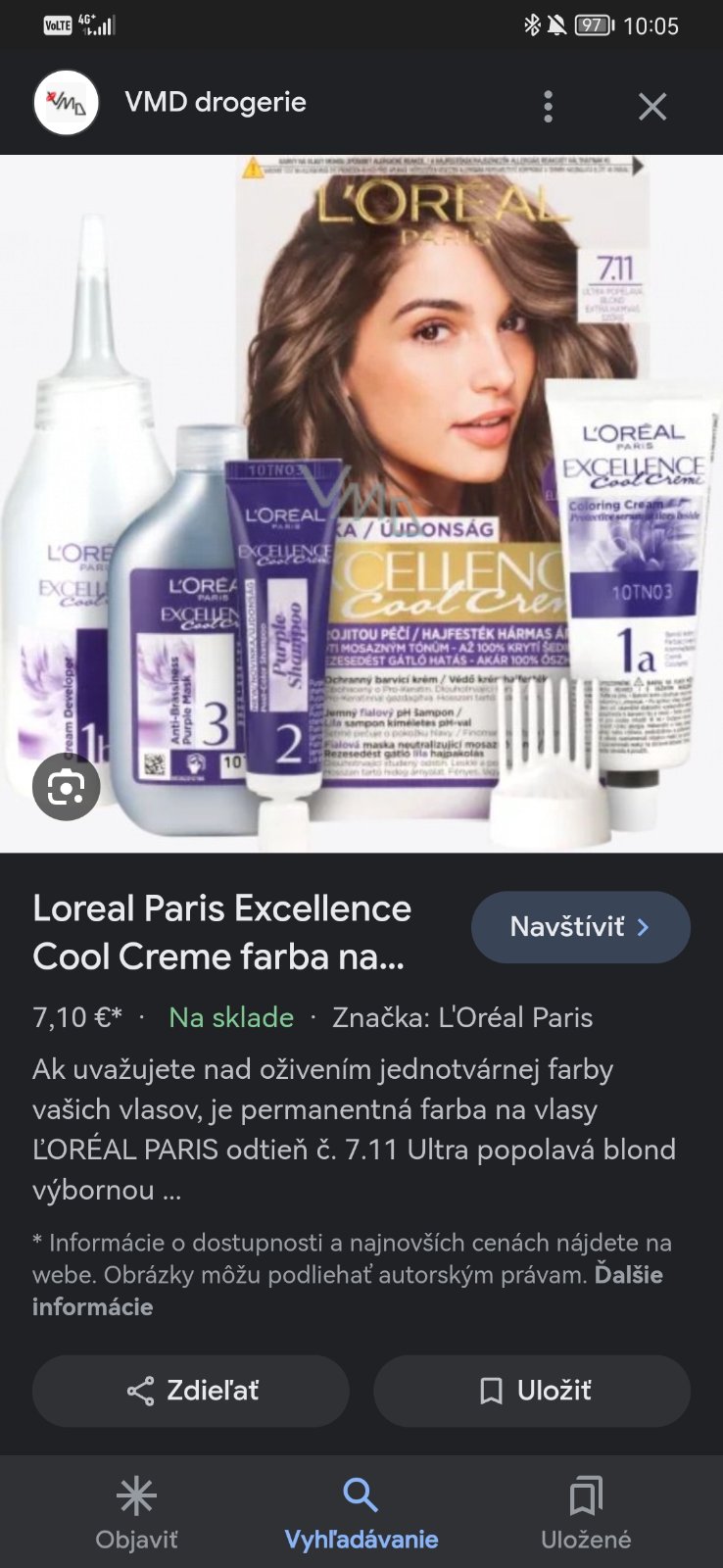Open the VMD drogerie source header
The height and width of the screenshot is (1568, 723).
pyautogui.click(x=216, y=103)
